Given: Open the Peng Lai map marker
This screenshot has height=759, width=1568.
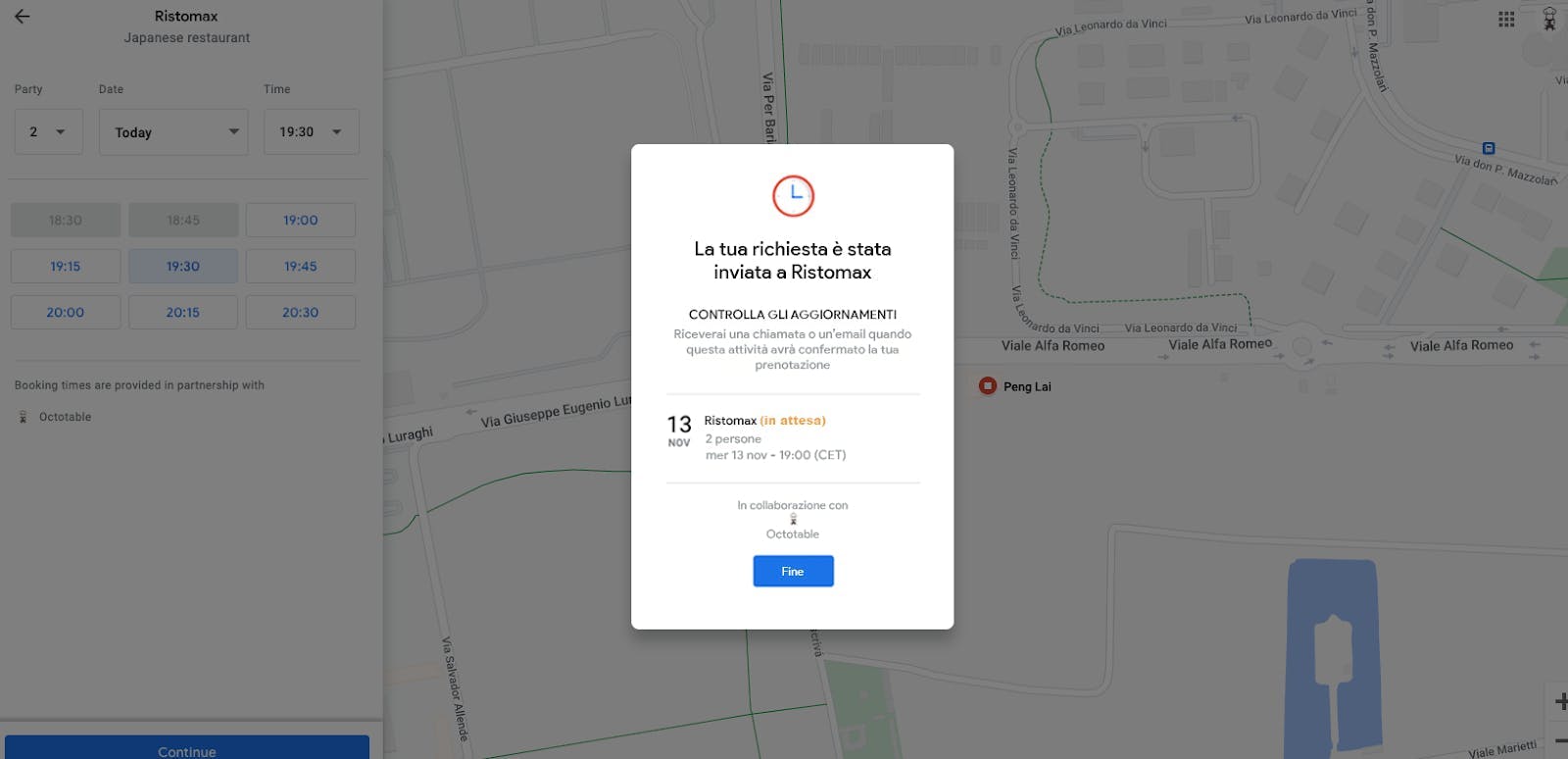Looking at the screenshot, I should pos(988,386).
